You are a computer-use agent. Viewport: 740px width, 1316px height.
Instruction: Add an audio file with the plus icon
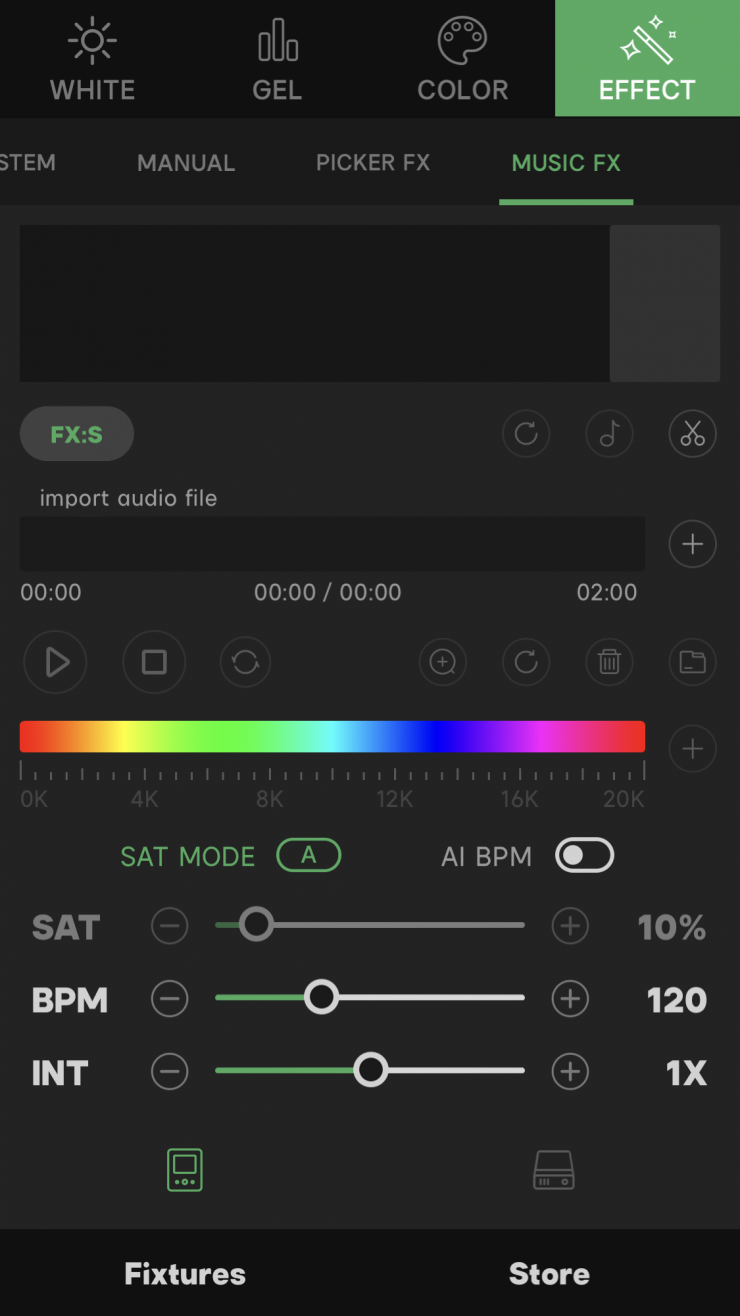coord(692,544)
